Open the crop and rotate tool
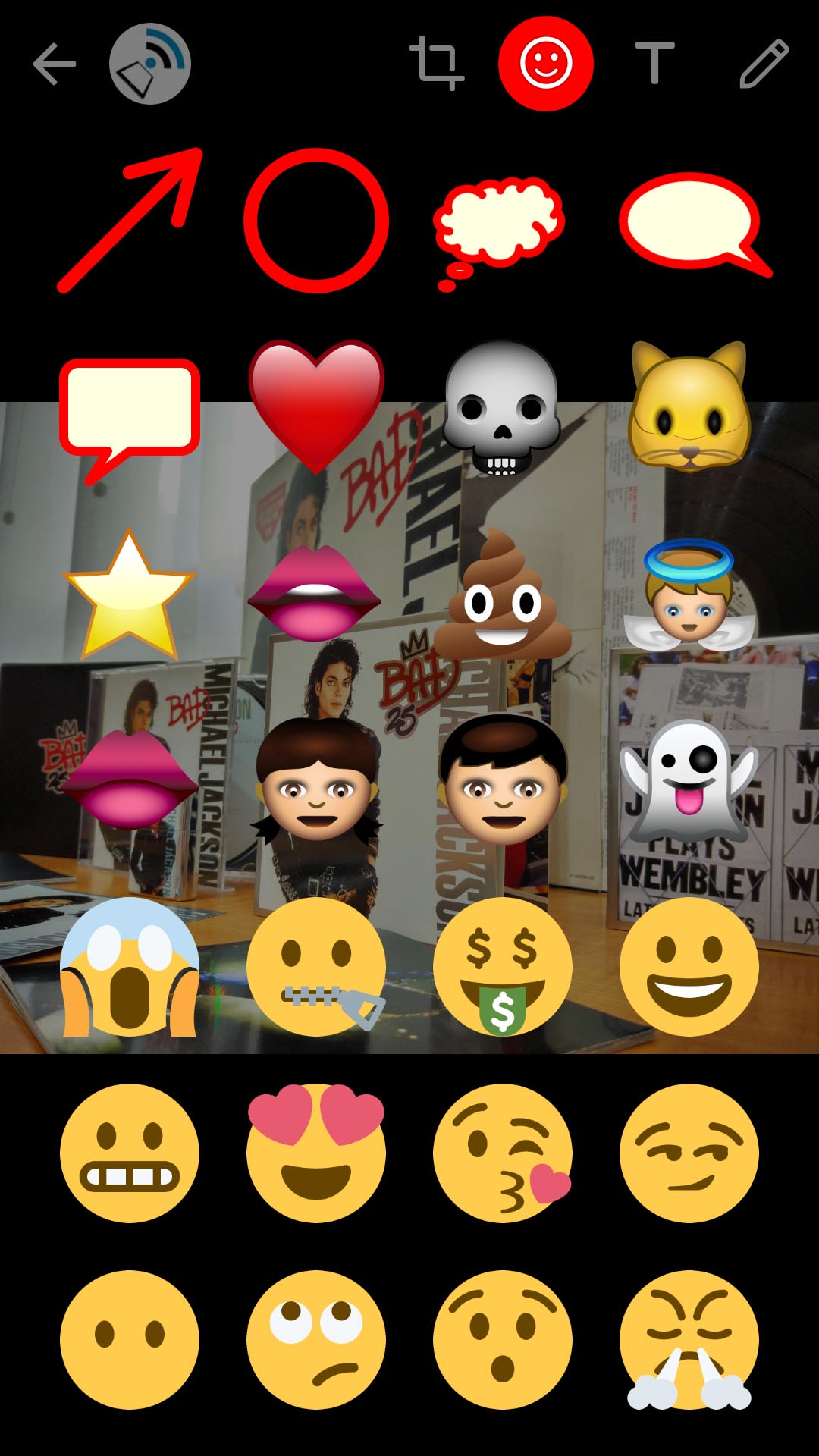819x1456 pixels. point(437,64)
